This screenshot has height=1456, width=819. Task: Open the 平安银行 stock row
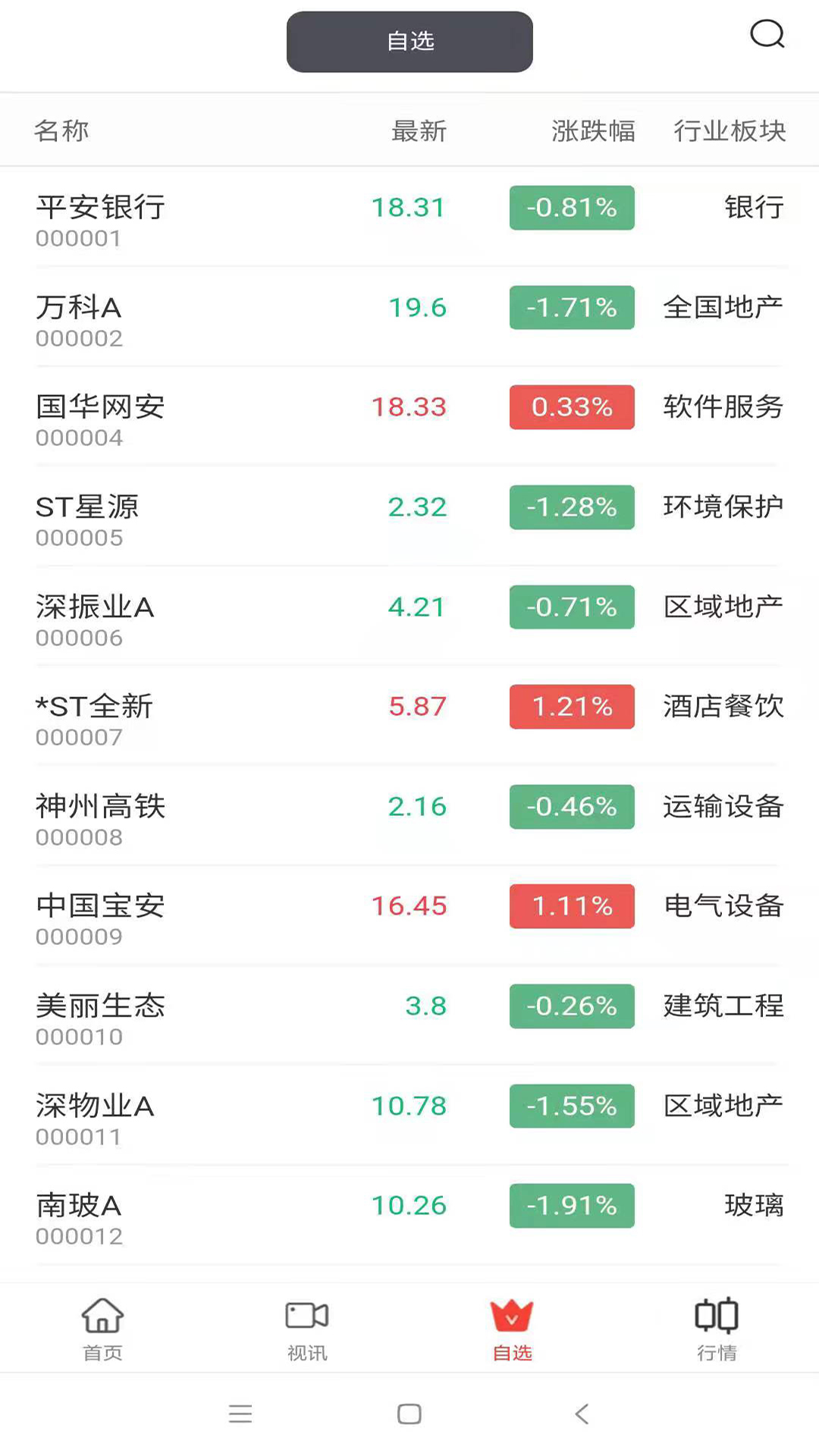click(x=409, y=218)
